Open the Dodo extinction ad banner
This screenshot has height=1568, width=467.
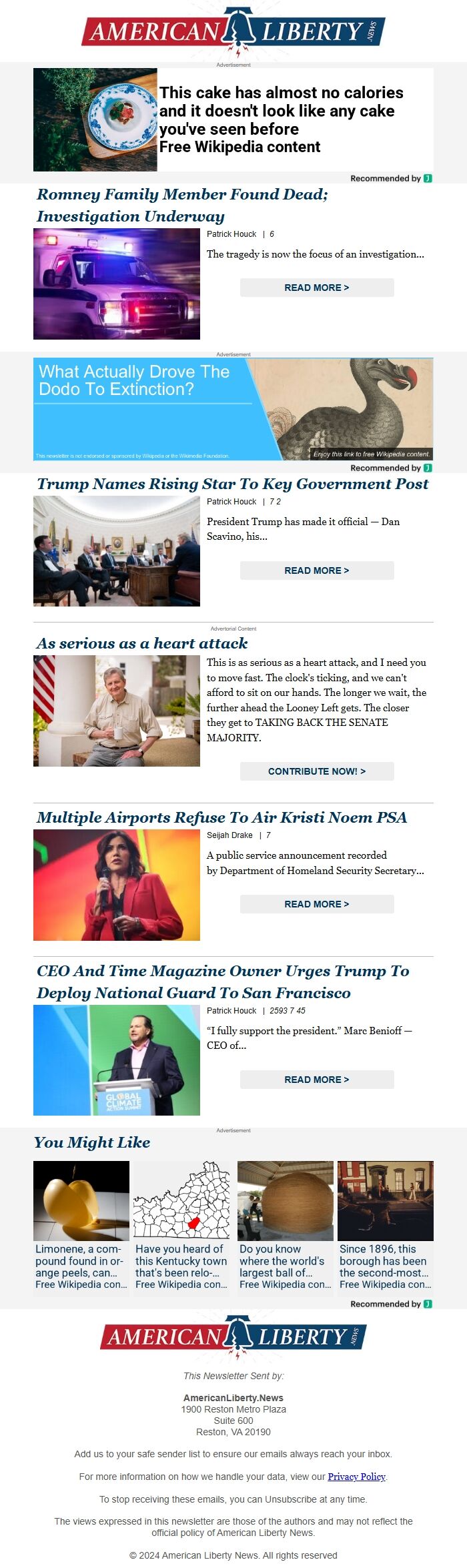(233, 409)
